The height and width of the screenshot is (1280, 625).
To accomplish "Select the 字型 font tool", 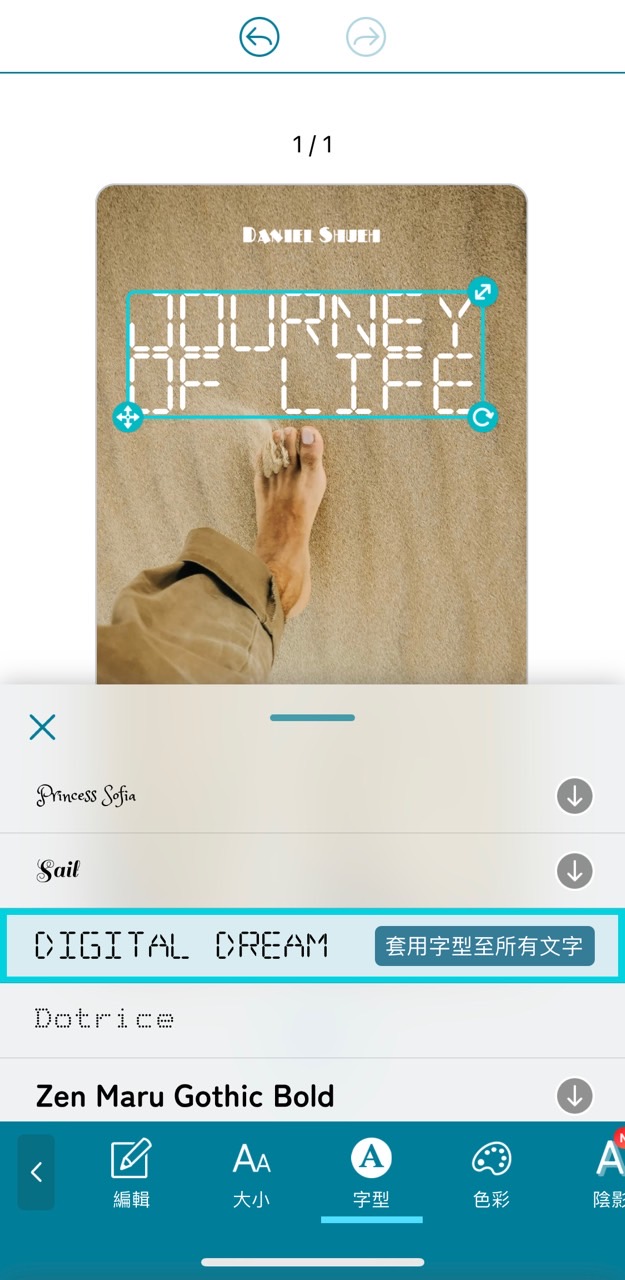I will tap(371, 1172).
